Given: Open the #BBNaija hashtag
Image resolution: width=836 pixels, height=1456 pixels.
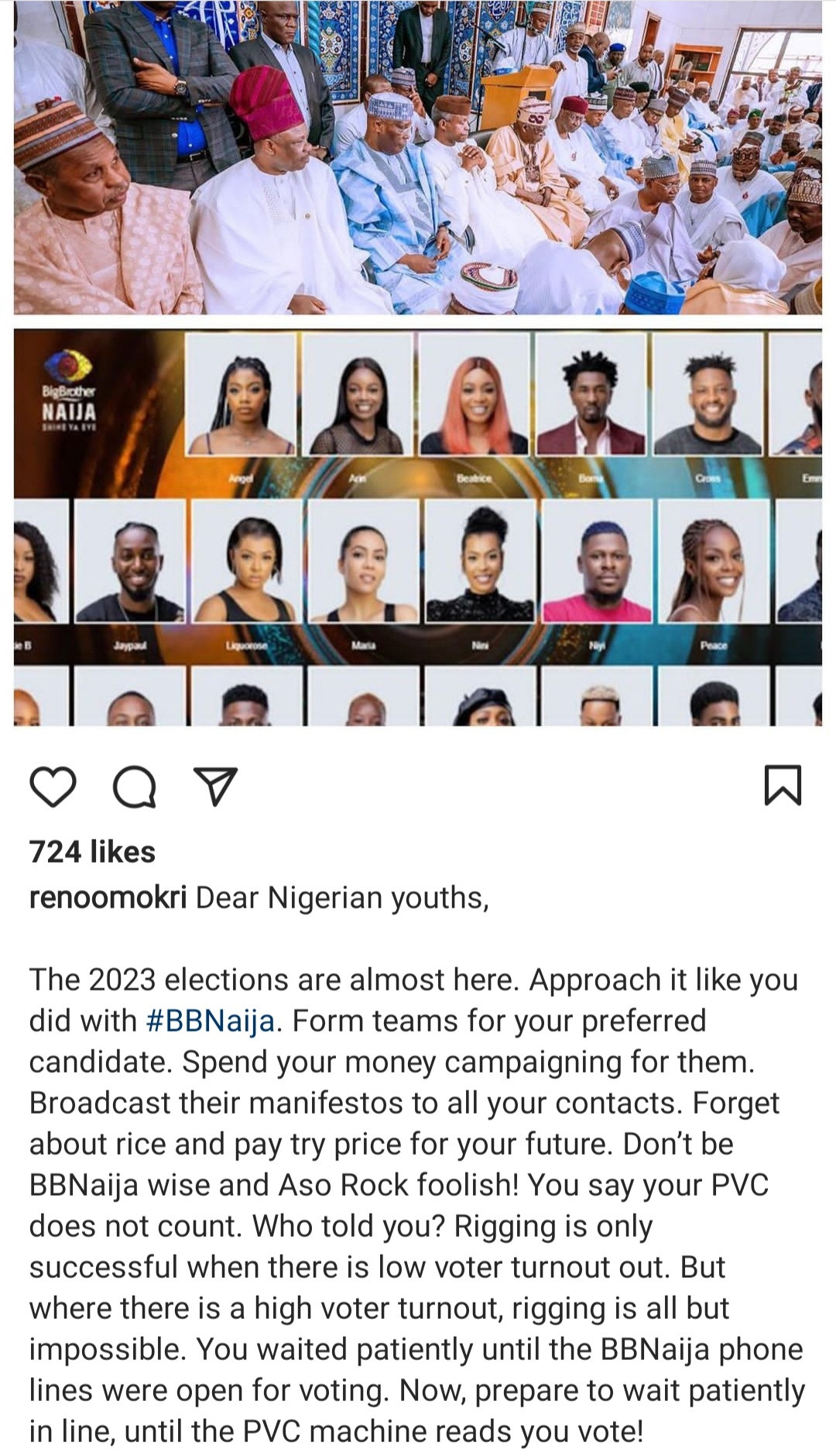Looking at the screenshot, I should 210,1021.
